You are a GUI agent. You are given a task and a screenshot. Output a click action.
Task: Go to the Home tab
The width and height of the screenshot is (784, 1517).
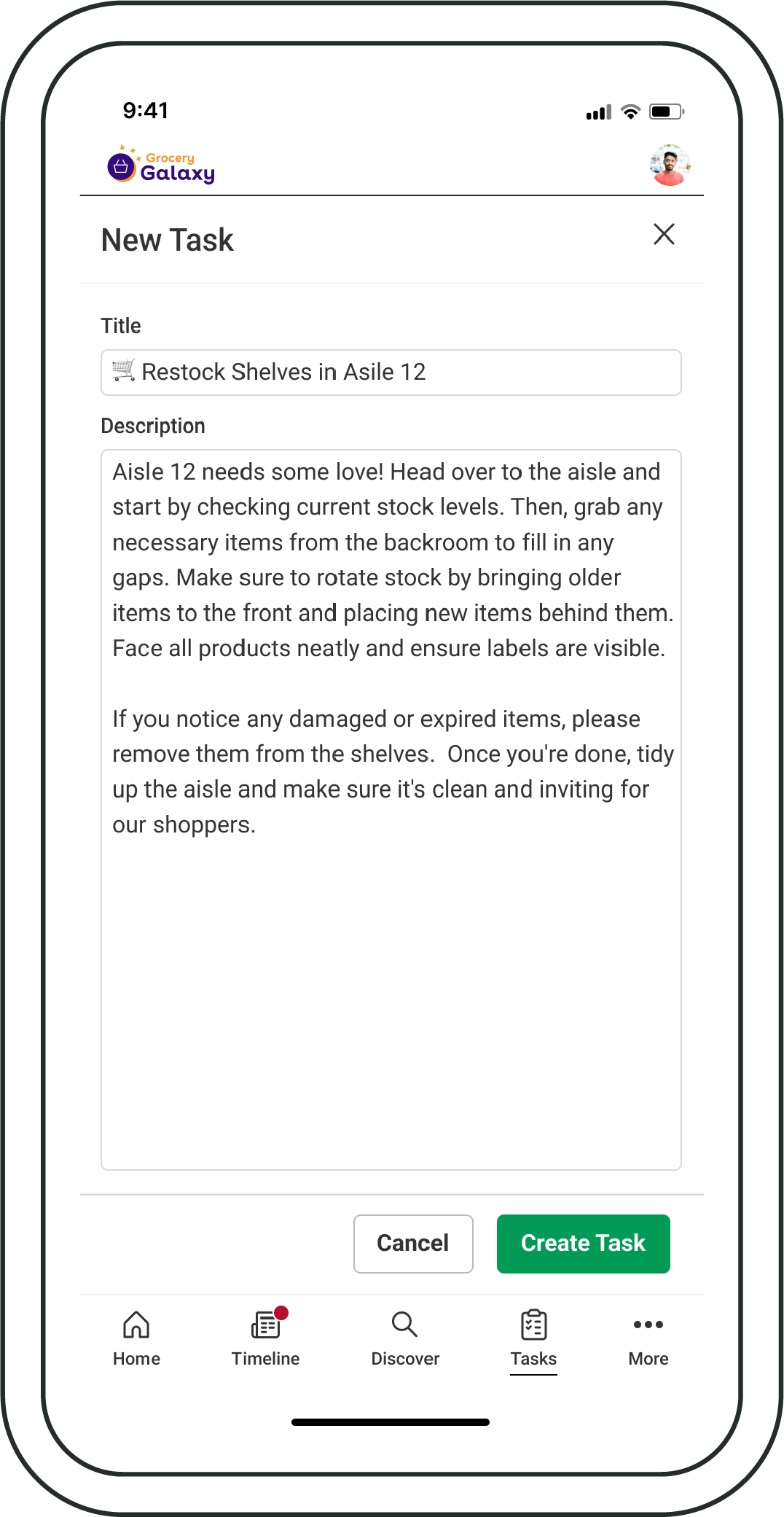pyautogui.click(x=136, y=1339)
